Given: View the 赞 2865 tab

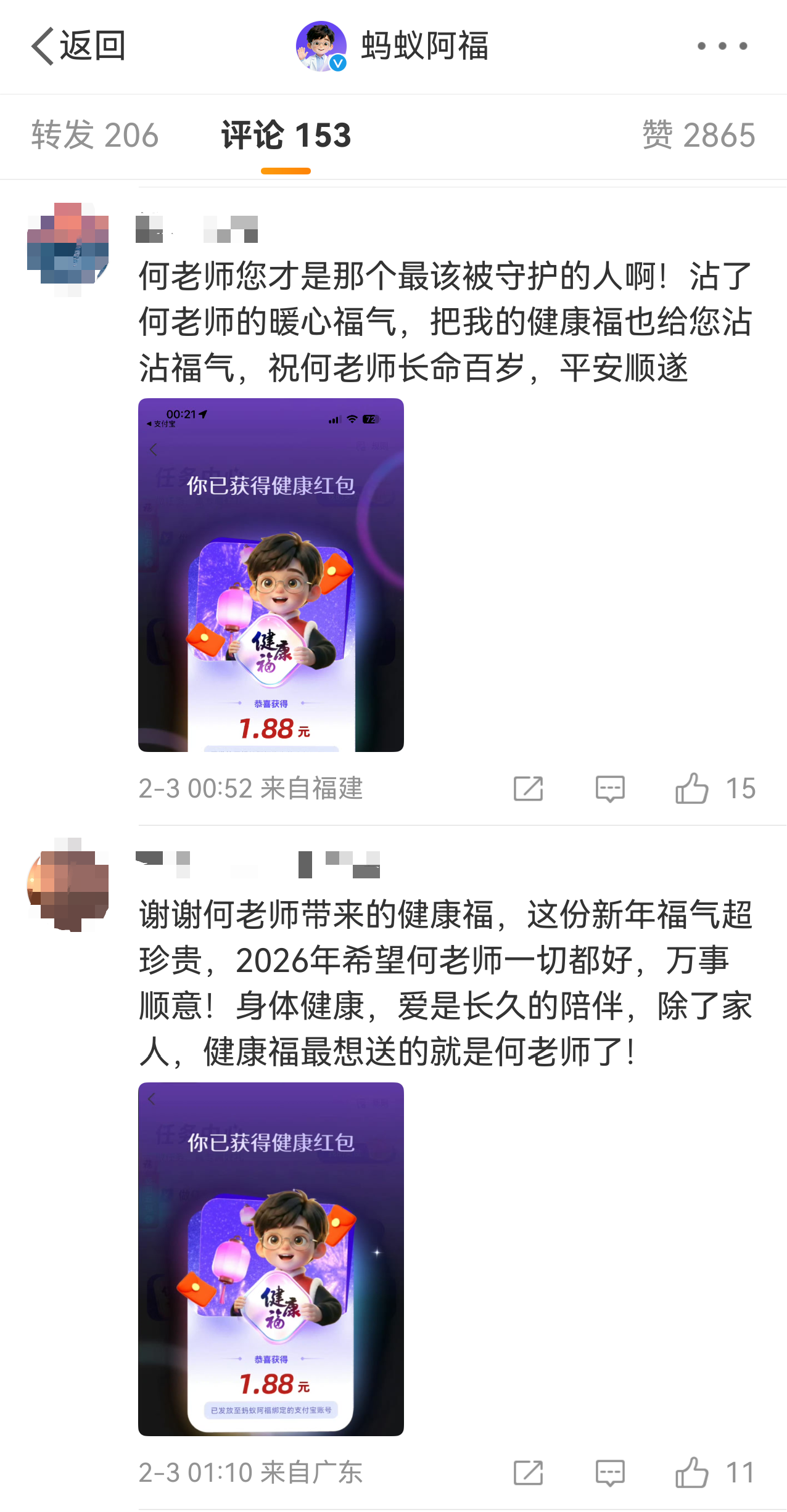Looking at the screenshot, I should tap(698, 135).
